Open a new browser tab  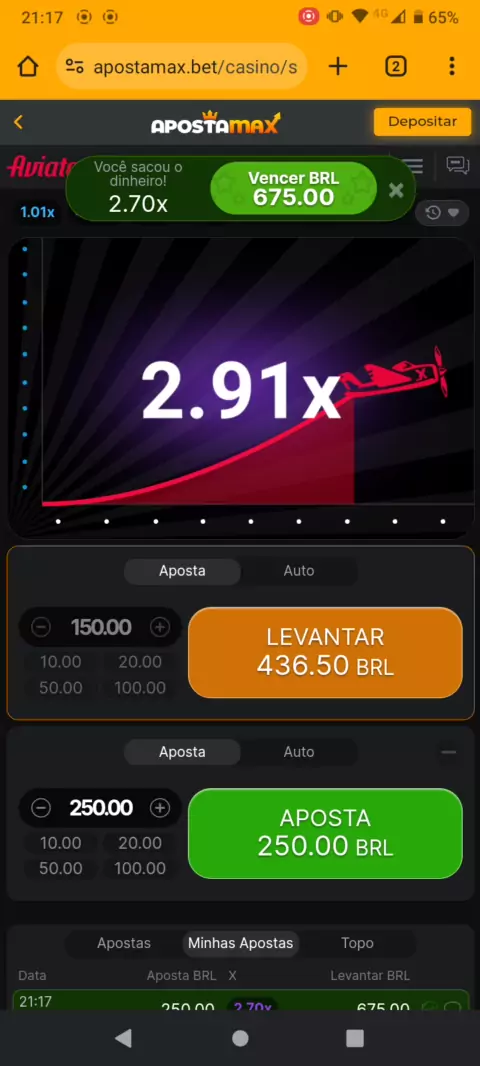(x=338, y=66)
